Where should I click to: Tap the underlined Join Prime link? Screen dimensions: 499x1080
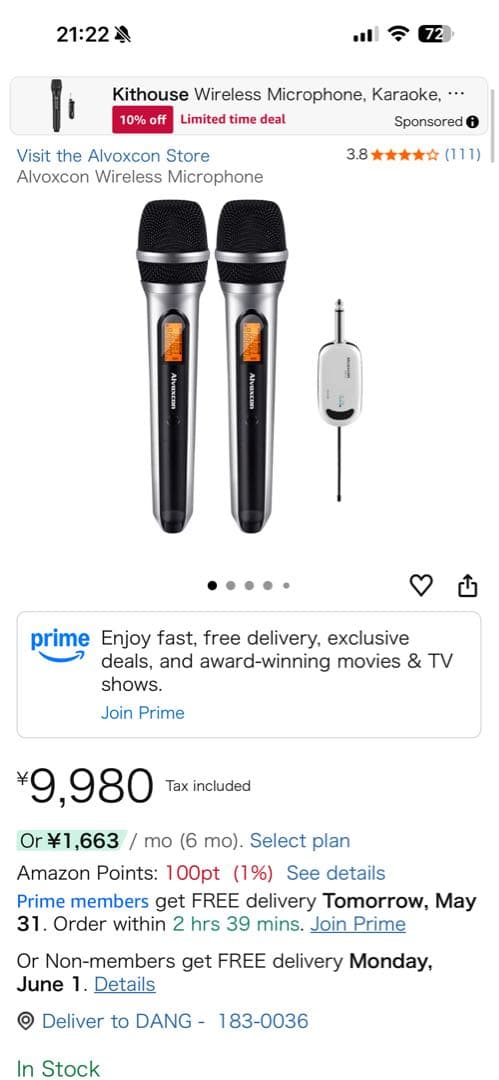coord(358,924)
